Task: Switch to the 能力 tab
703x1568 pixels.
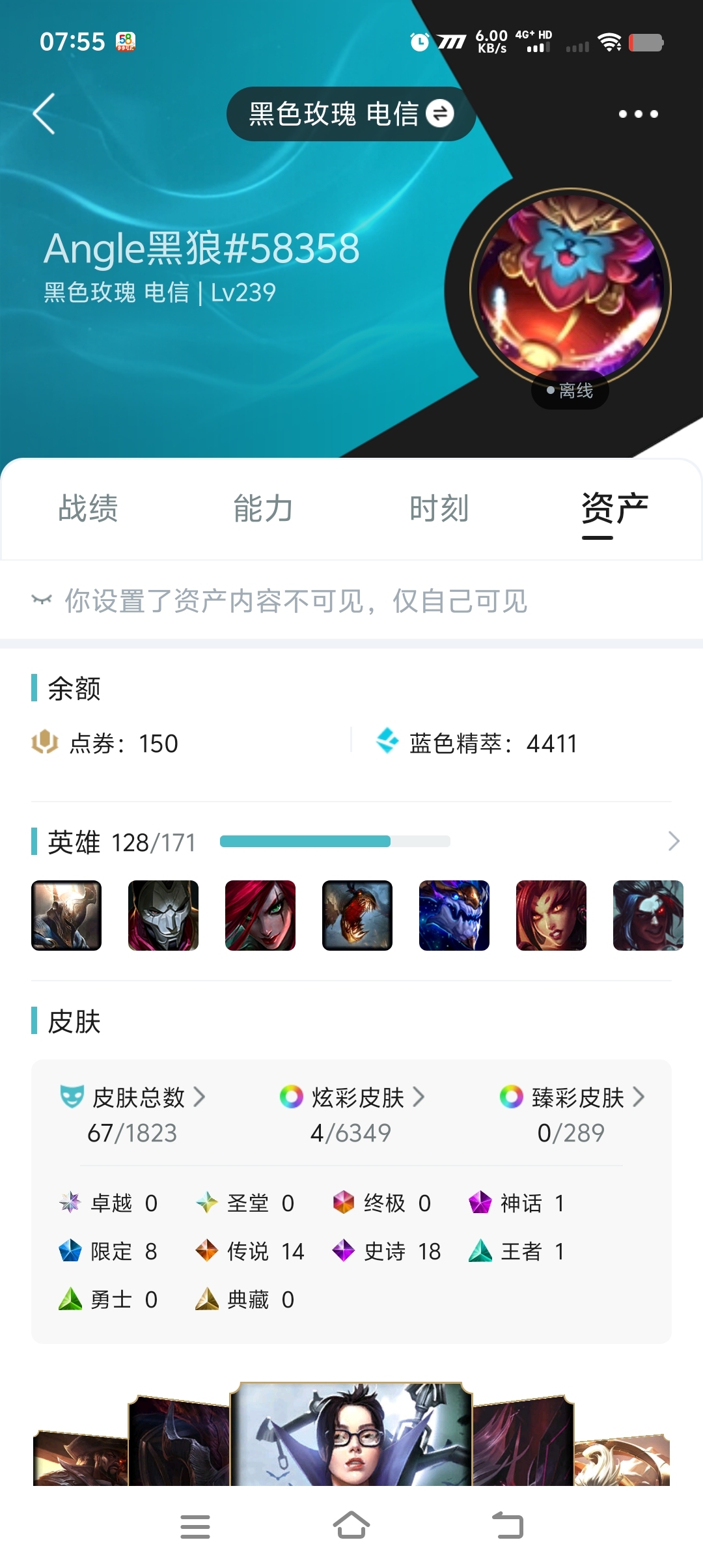Action: pos(264,508)
